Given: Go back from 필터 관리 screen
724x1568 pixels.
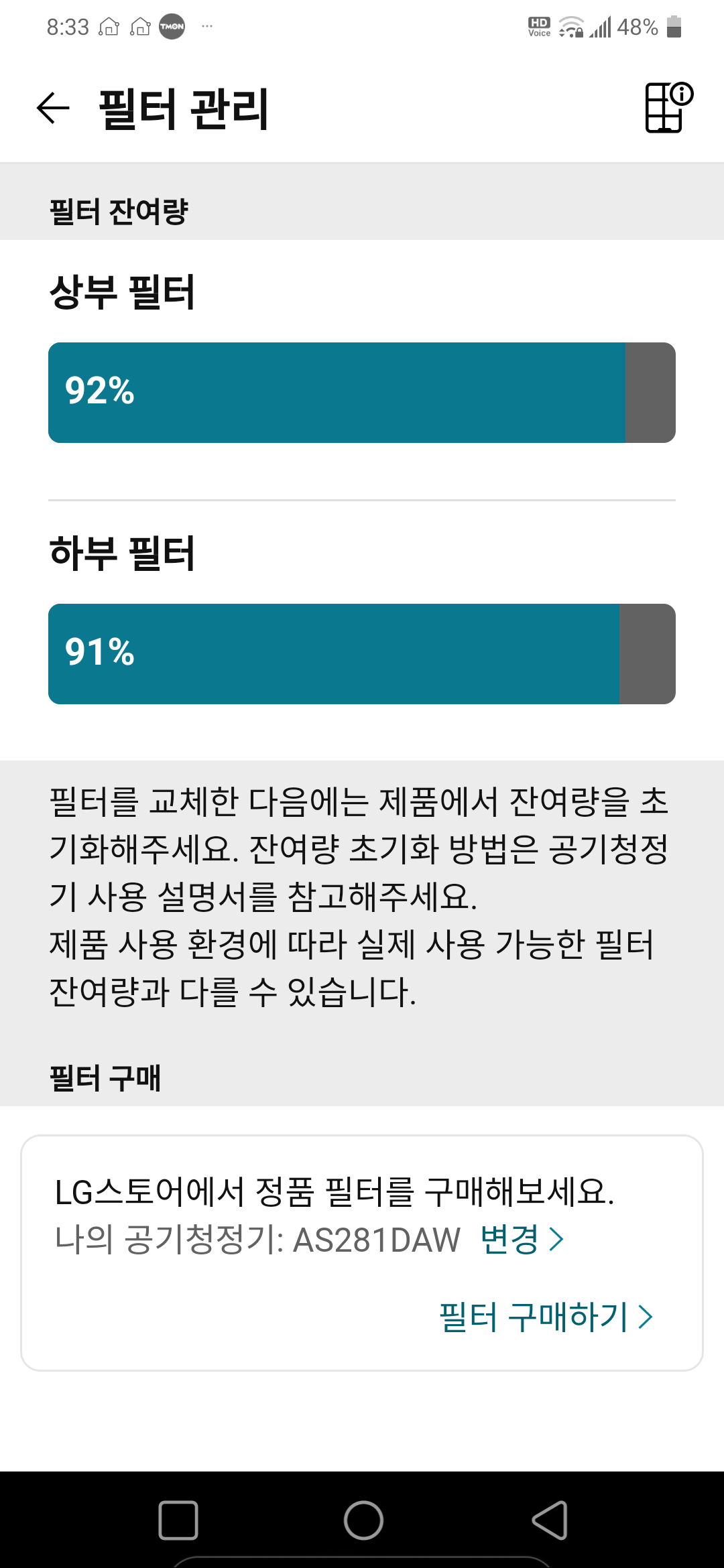Looking at the screenshot, I should (x=53, y=109).
